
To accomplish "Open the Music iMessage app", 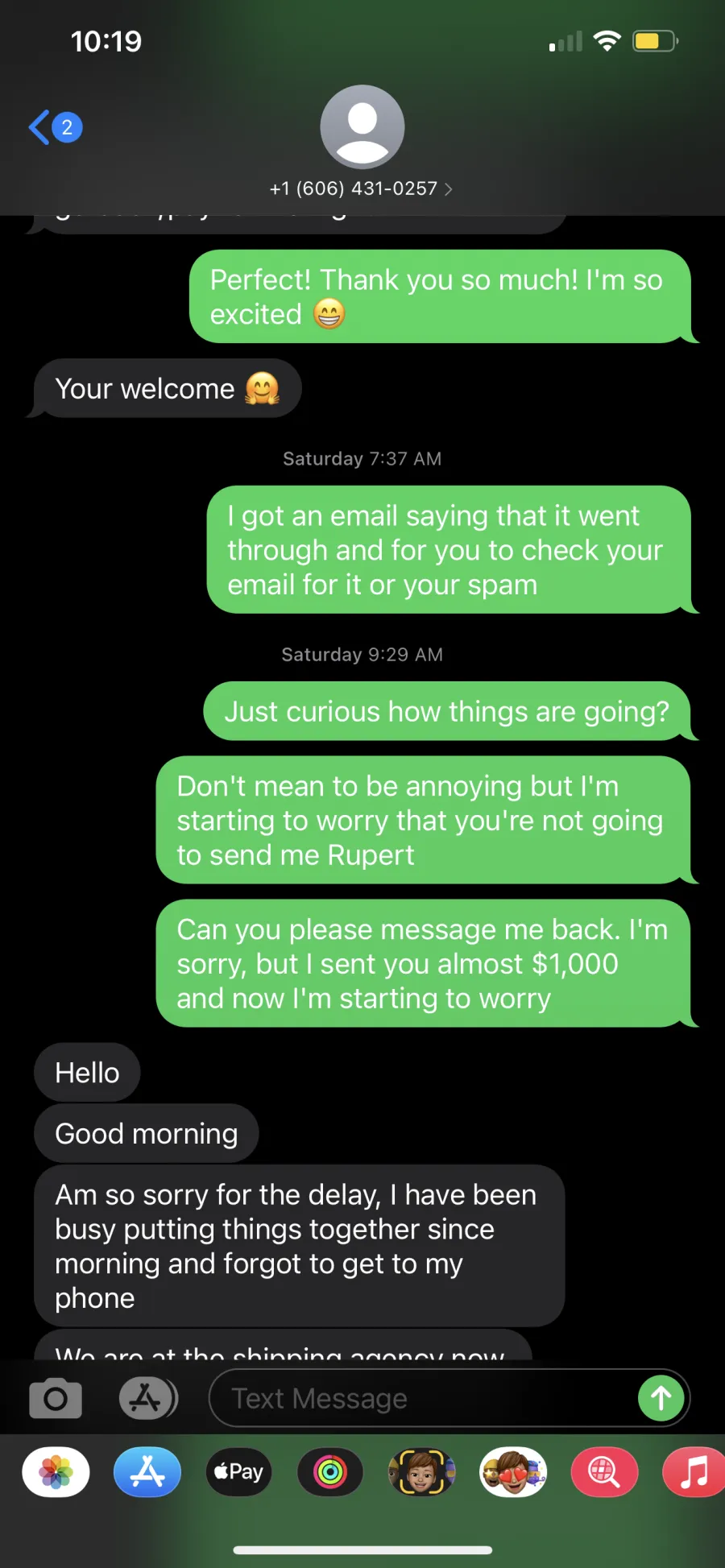I will tap(694, 1472).
